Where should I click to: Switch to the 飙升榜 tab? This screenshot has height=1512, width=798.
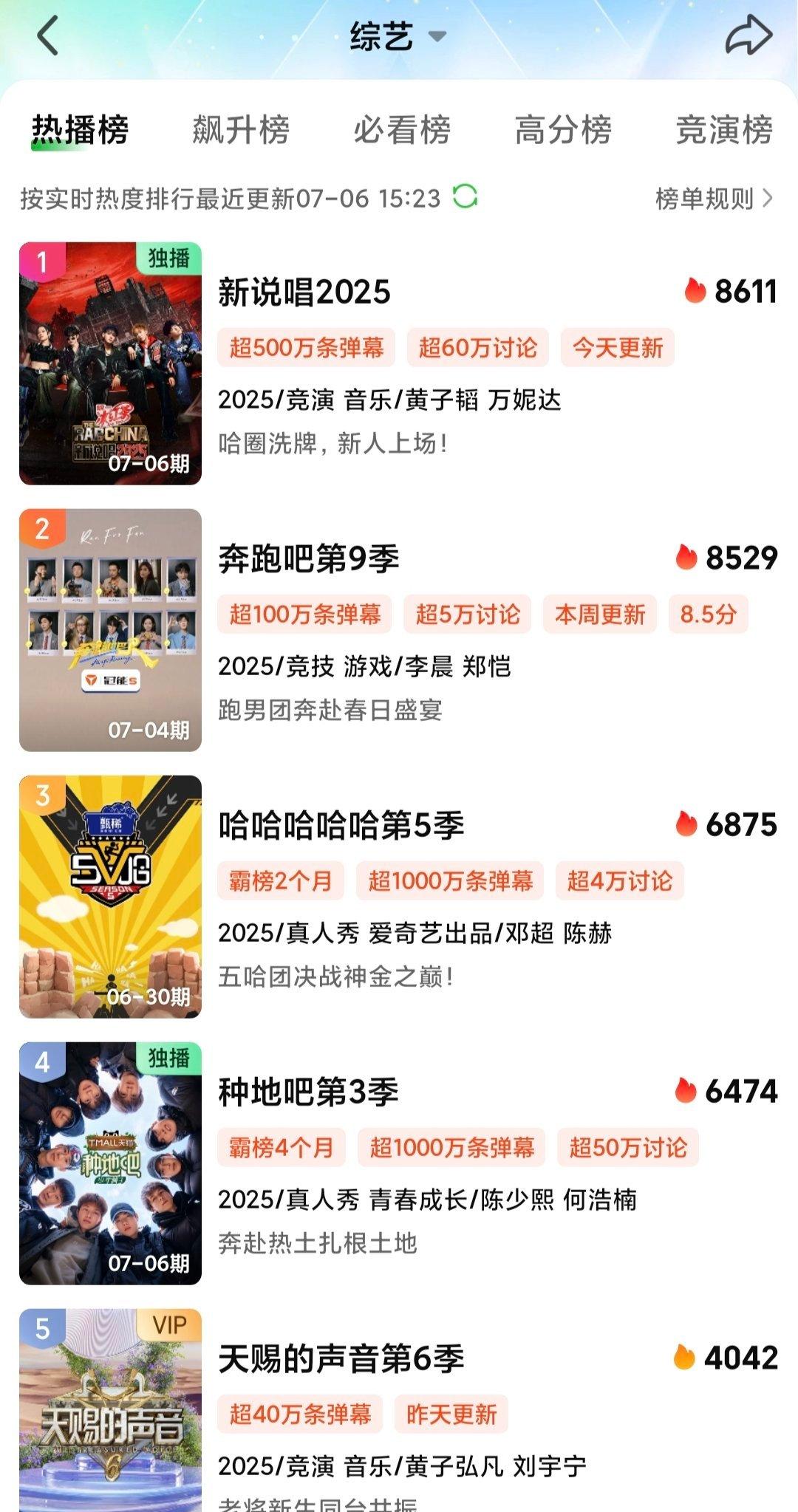241,130
